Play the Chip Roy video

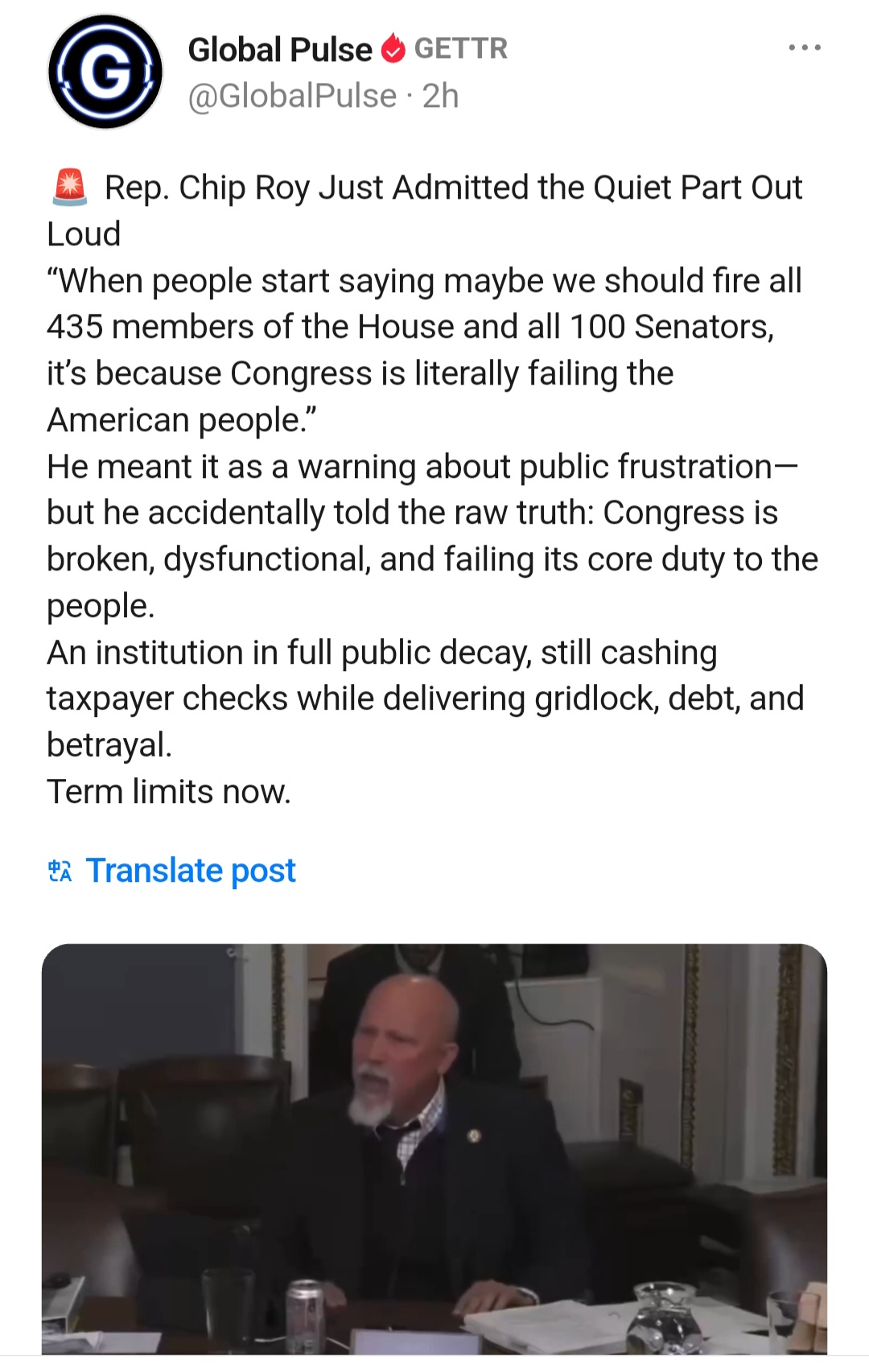pos(434,1151)
